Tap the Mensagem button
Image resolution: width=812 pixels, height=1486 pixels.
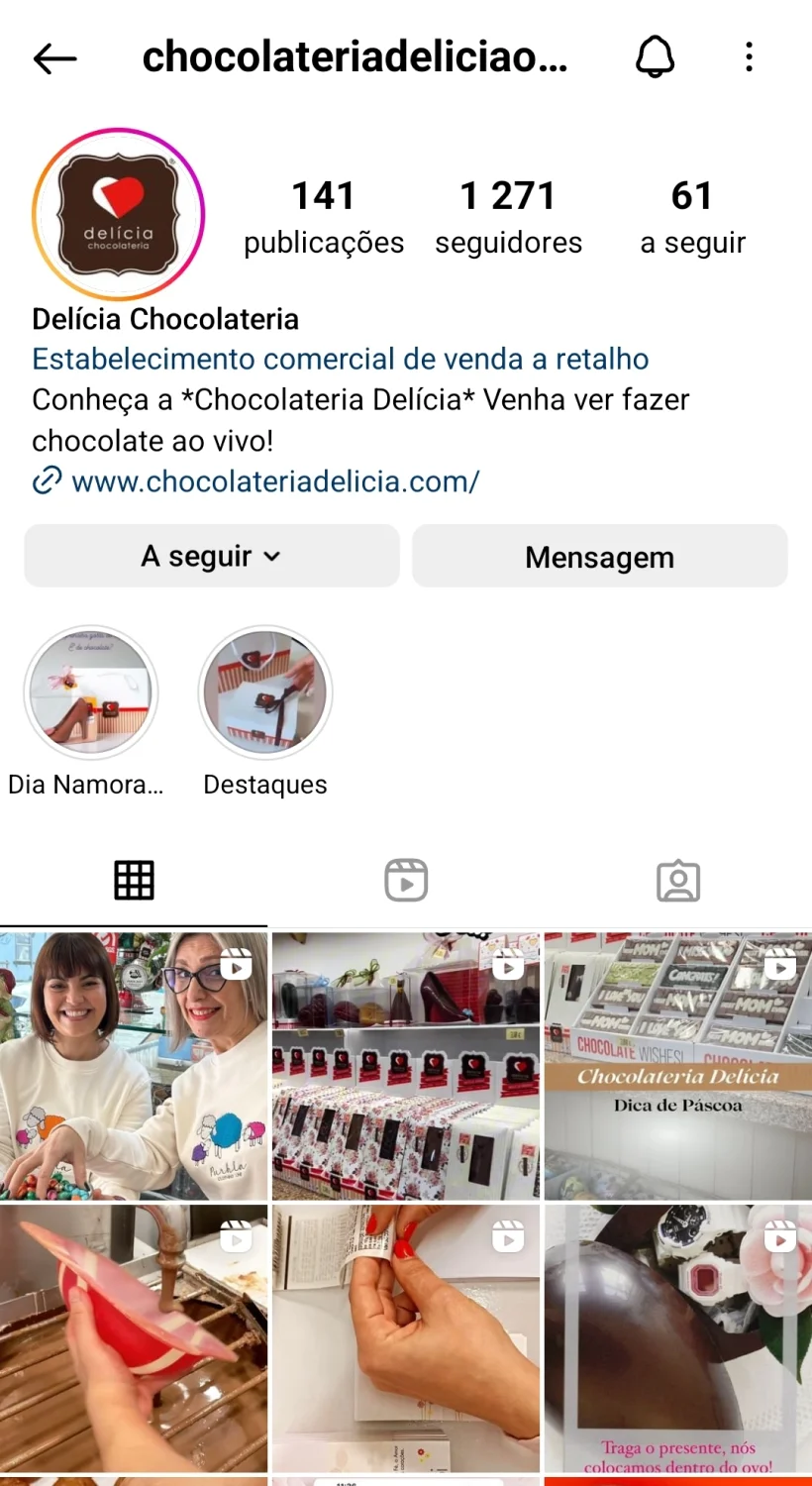click(x=599, y=557)
